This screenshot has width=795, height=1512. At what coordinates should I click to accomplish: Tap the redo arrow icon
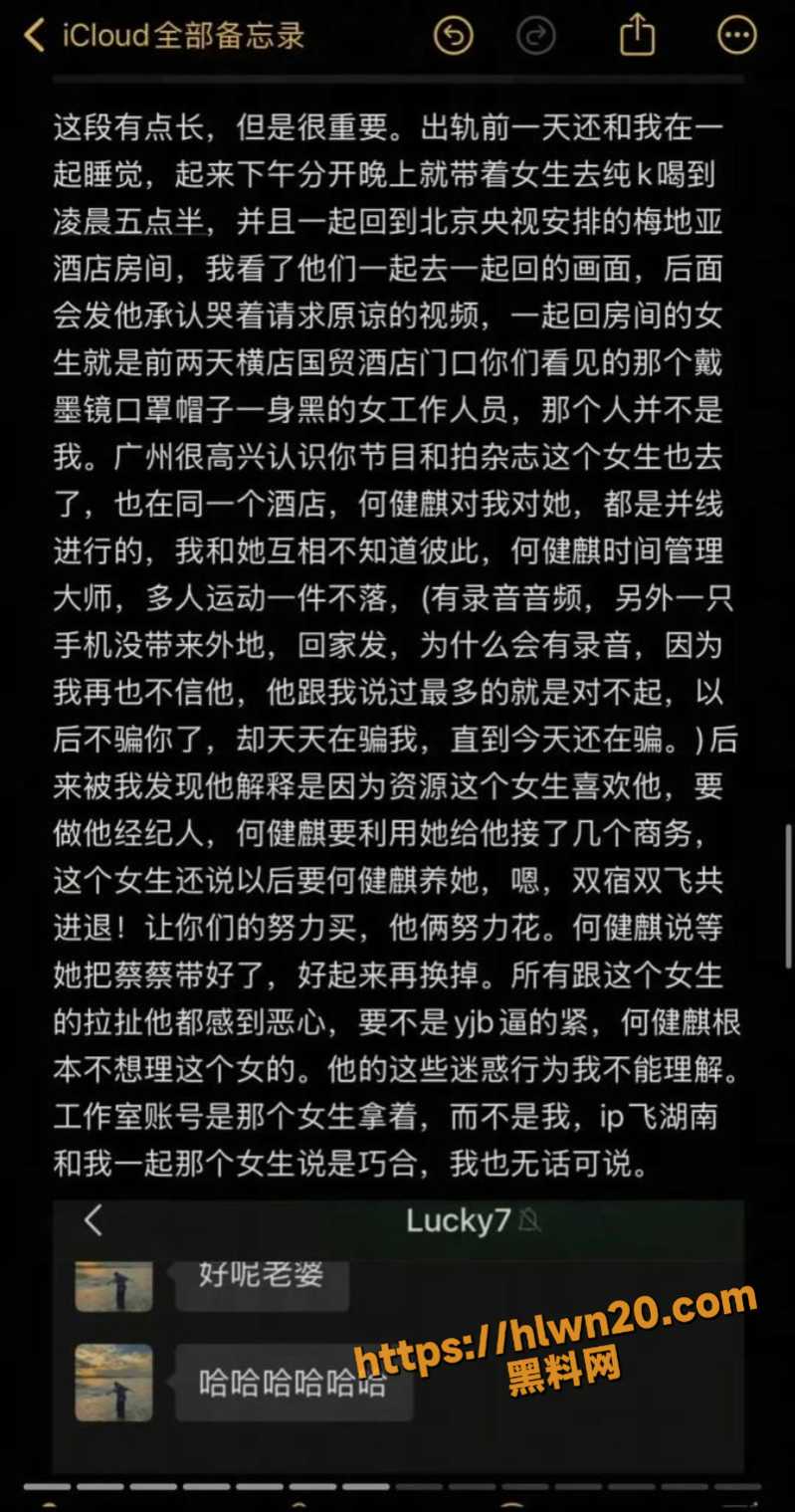536,37
